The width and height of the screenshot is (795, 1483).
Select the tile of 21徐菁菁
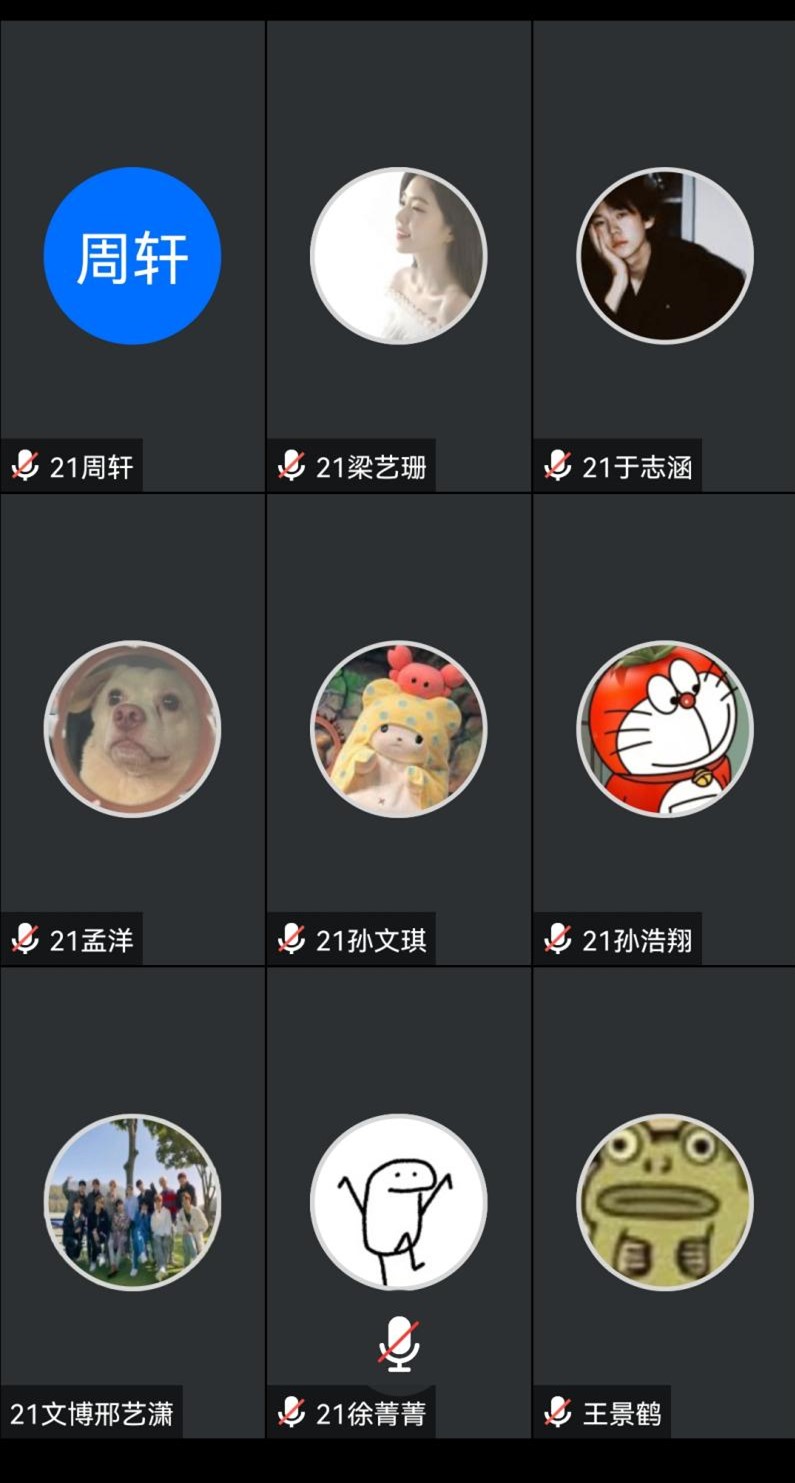398,1202
